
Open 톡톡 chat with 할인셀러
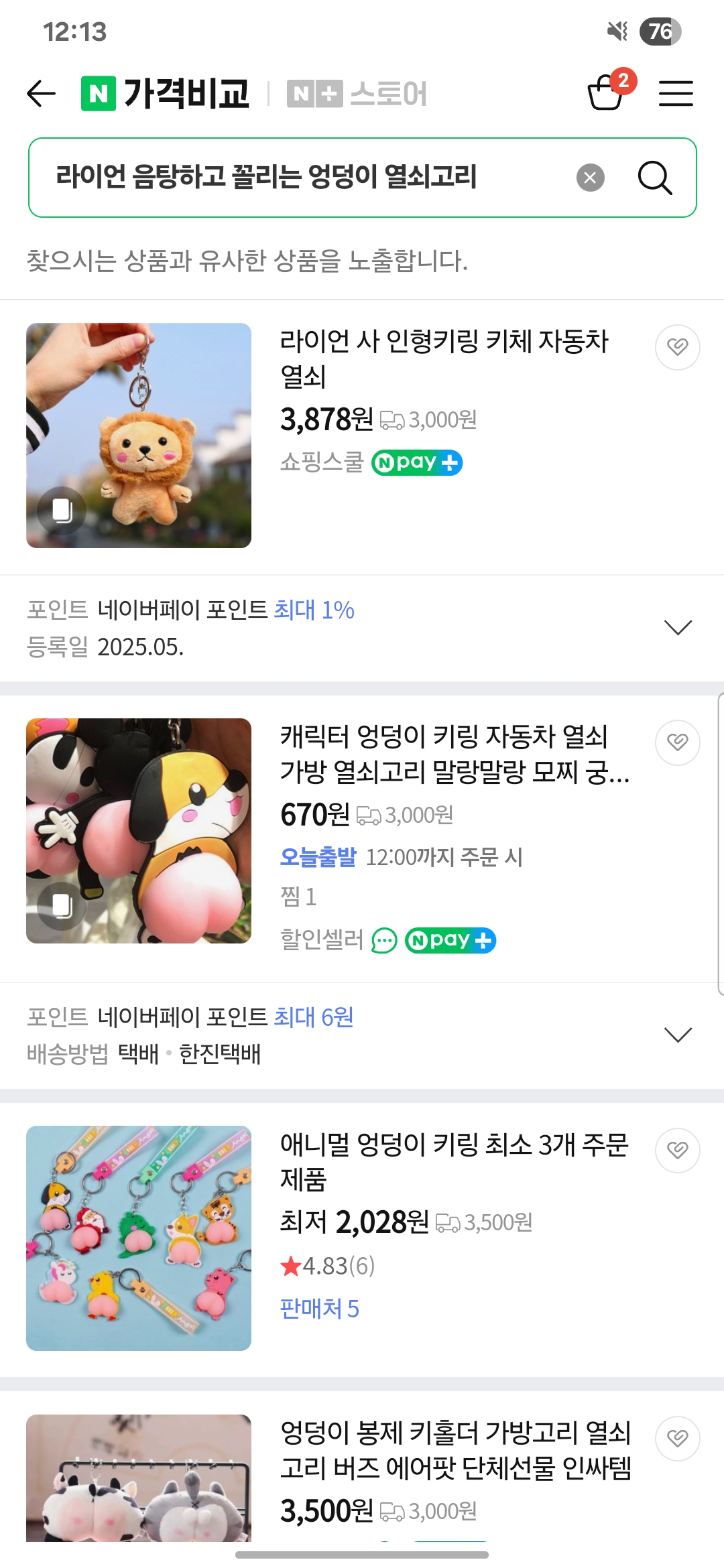384,940
